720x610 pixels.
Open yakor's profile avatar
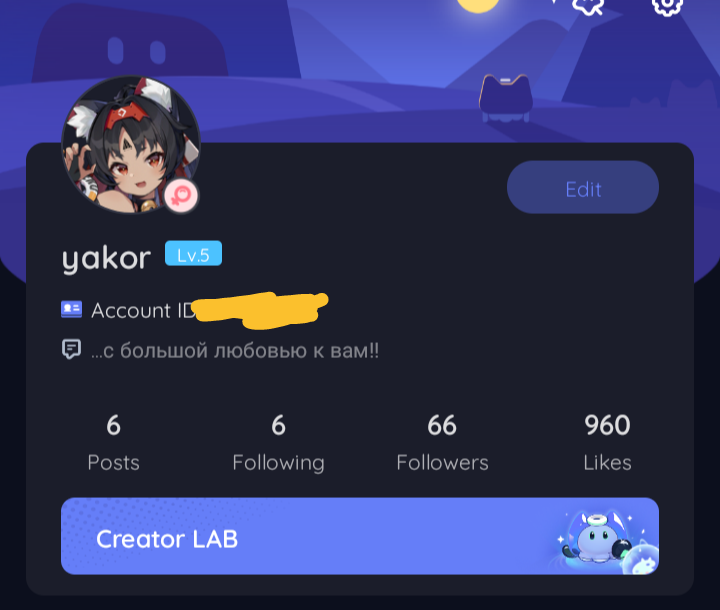pos(130,145)
